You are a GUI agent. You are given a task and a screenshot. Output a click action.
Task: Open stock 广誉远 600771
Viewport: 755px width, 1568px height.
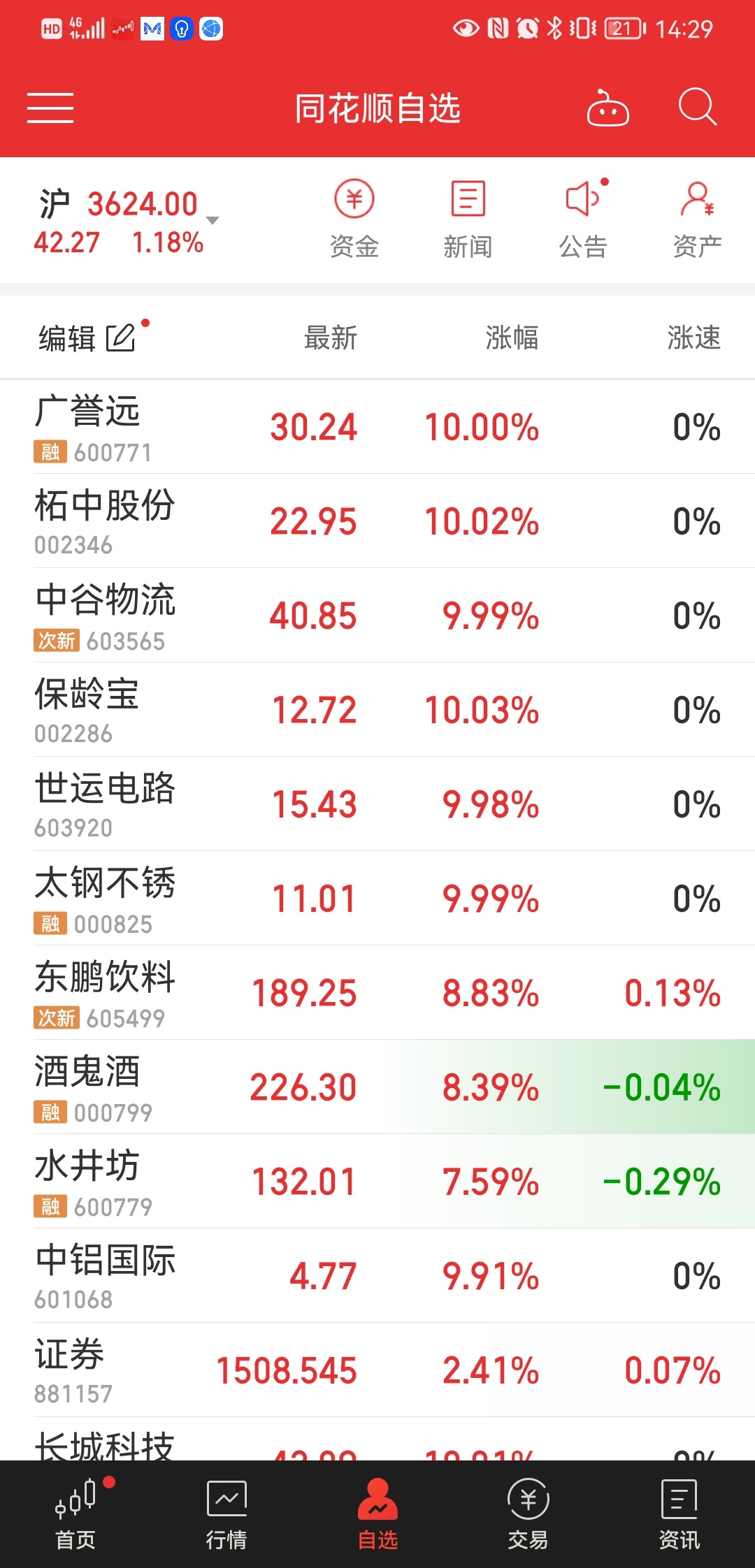point(377,427)
